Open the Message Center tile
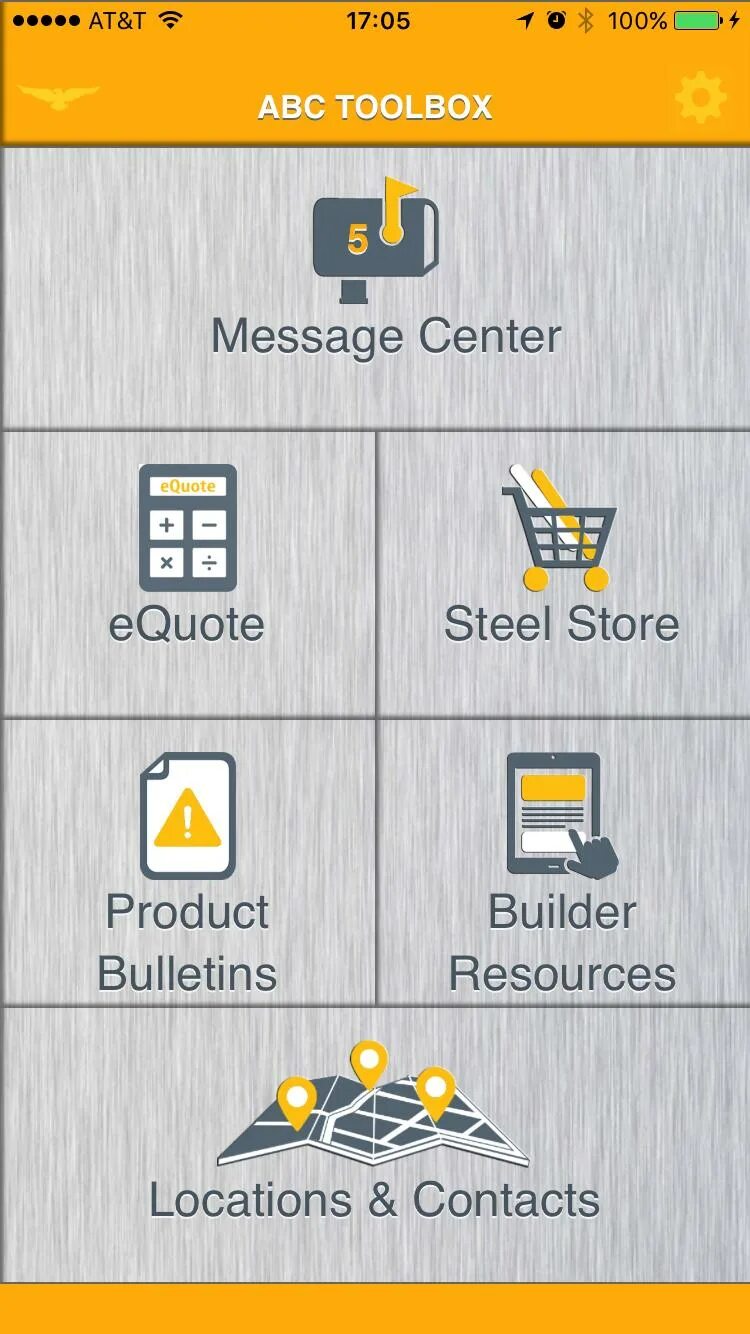The image size is (750, 1334). click(x=375, y=289)
